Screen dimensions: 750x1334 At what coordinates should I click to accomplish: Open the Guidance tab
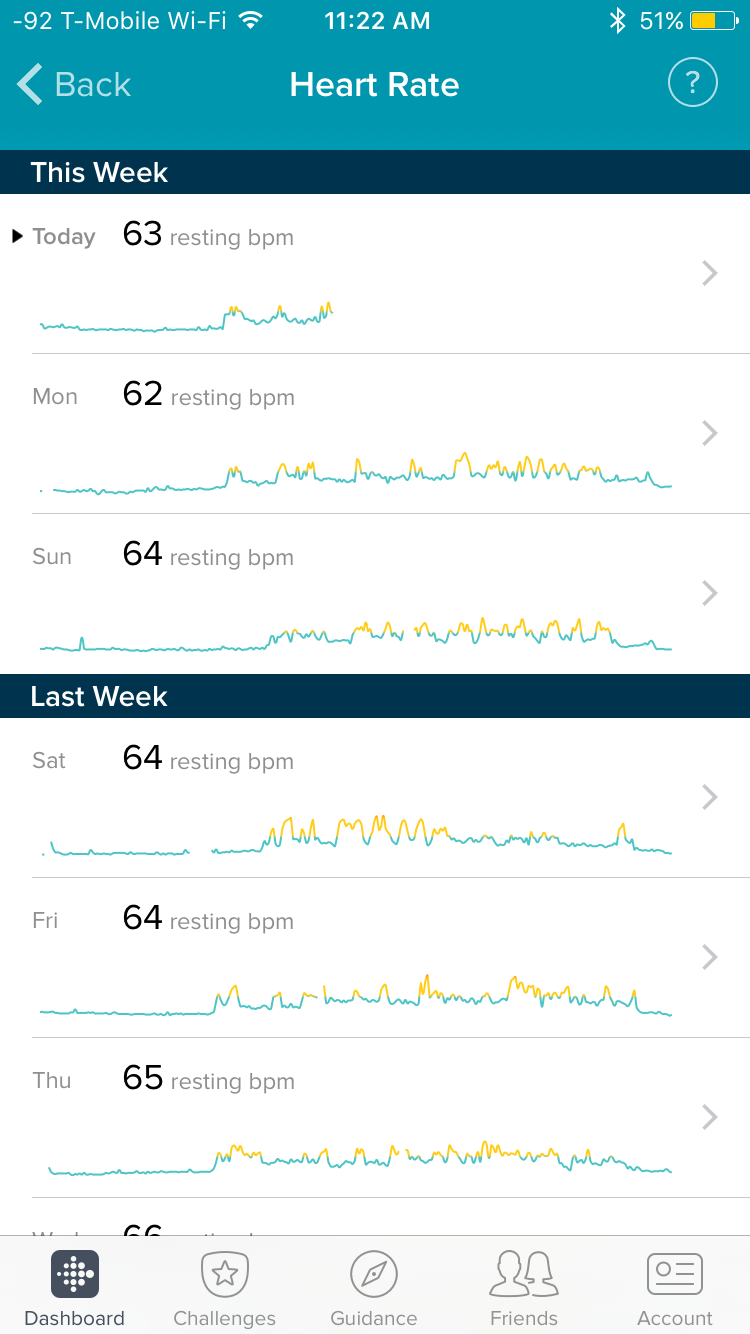tap(374, 1287)
